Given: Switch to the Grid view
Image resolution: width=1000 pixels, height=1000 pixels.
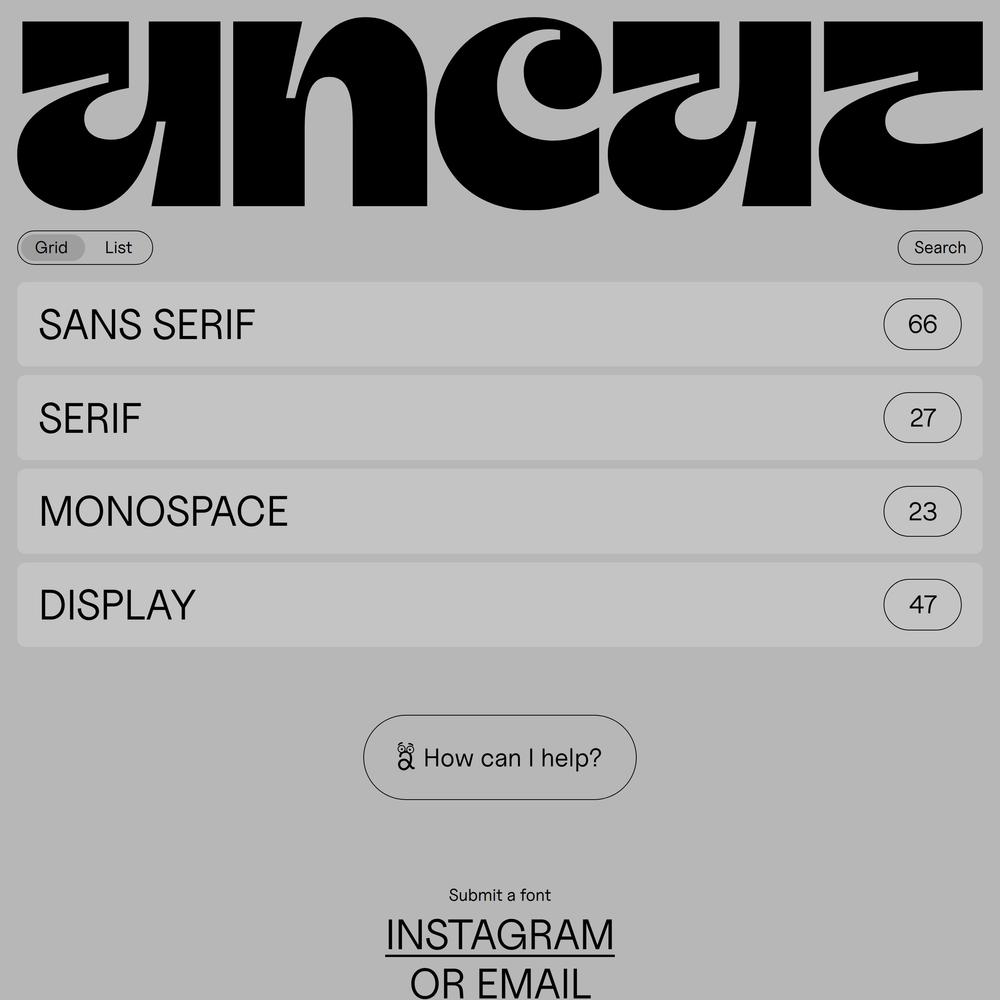Looking at the screenshot, I should point(52,248).
